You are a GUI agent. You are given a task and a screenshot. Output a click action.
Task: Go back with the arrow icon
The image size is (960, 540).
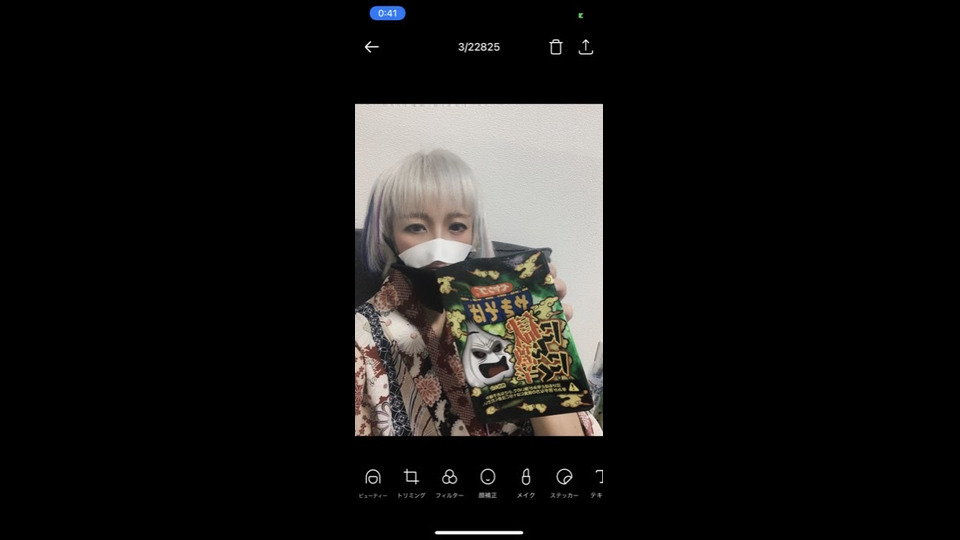pyautogui.click(x=372, y=47)
